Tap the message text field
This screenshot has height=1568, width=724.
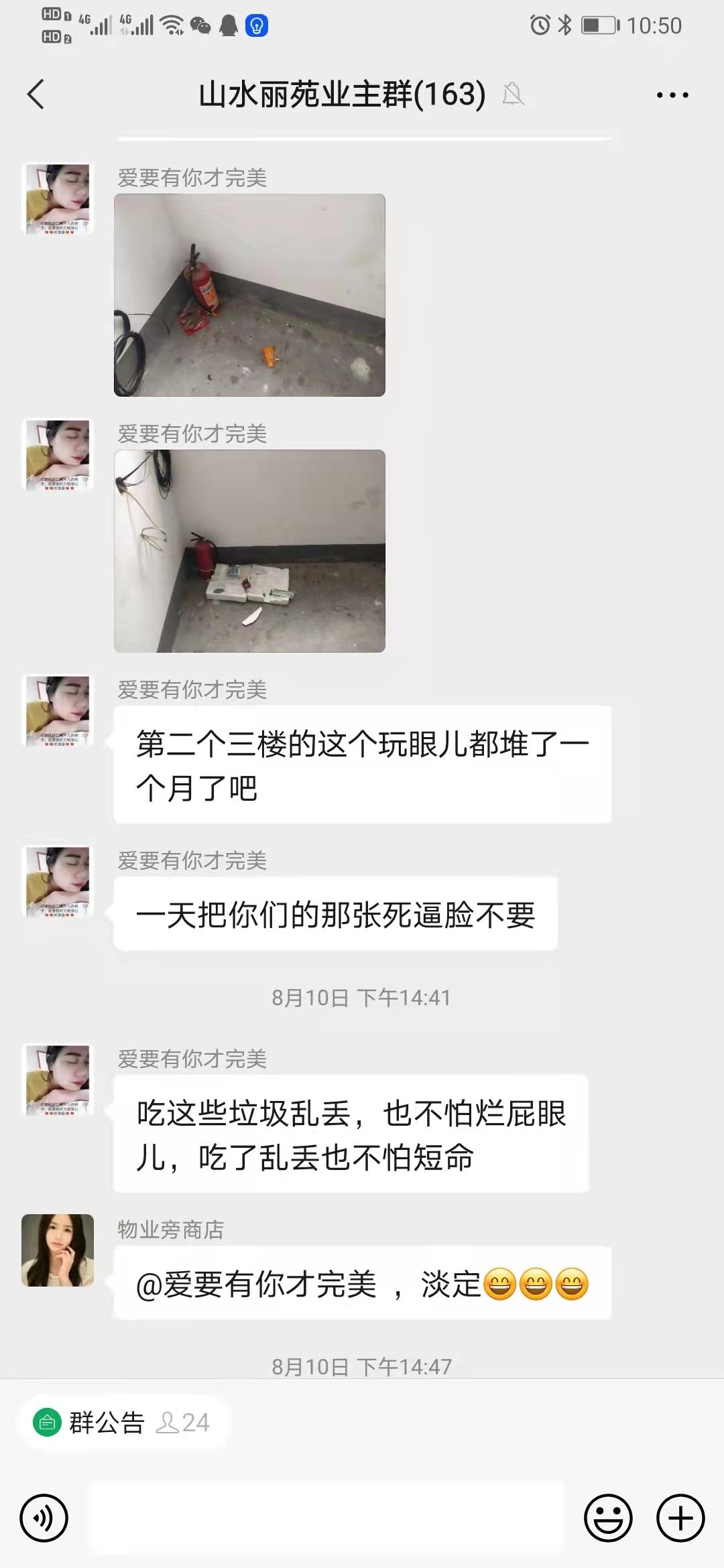[326, 1518]
